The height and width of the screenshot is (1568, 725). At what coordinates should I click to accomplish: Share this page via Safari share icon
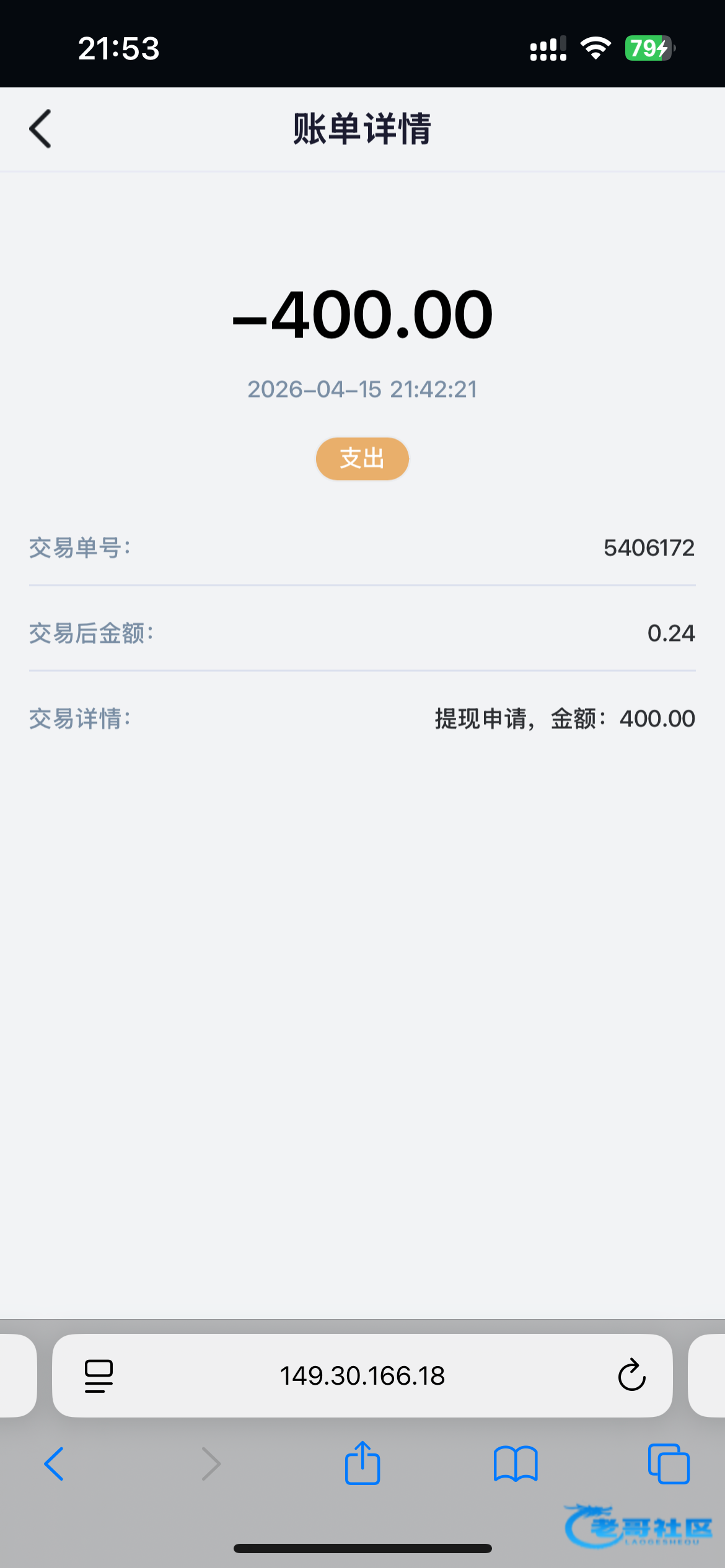[362, 1463]
